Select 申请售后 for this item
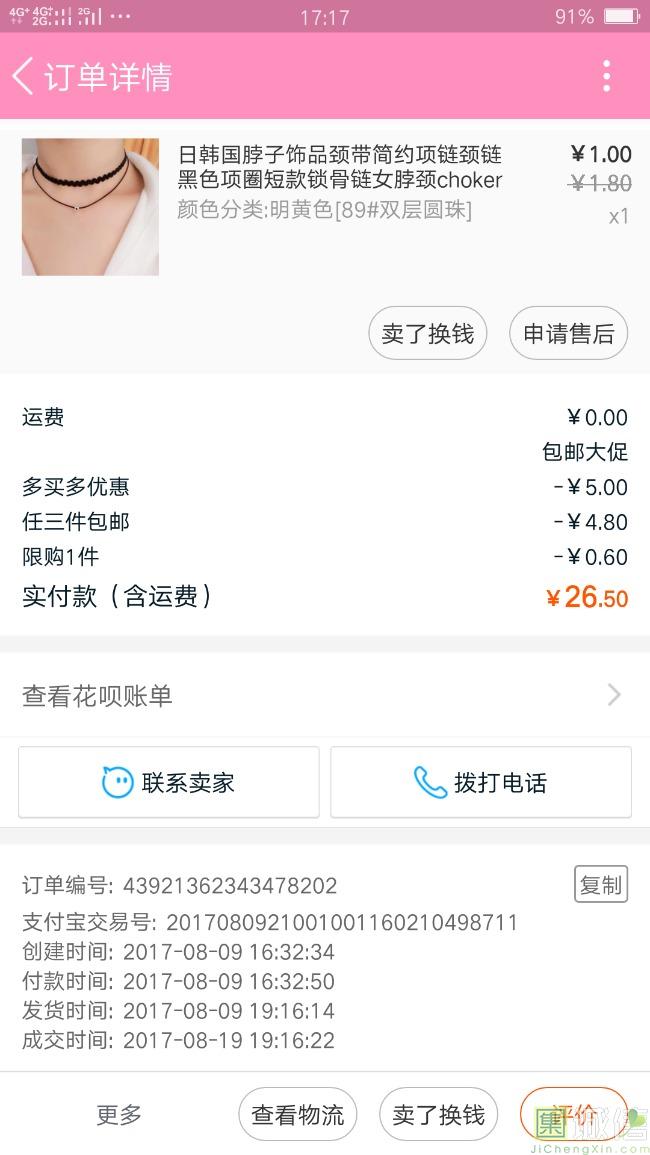The image size is (650, 1155). coord(568,333)
